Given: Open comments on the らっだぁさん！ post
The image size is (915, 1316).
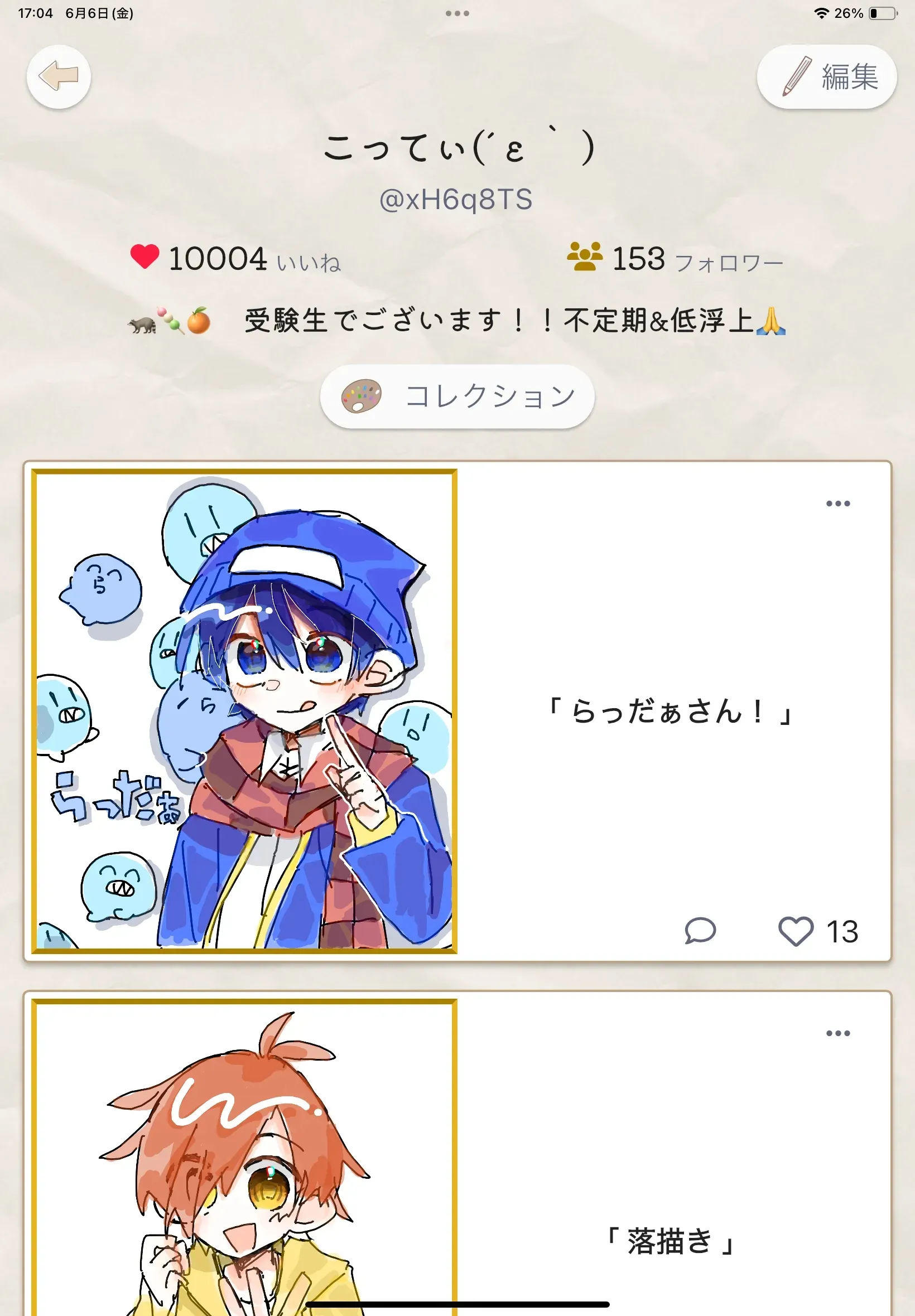Looking at the screenshot, I should 700,930.
